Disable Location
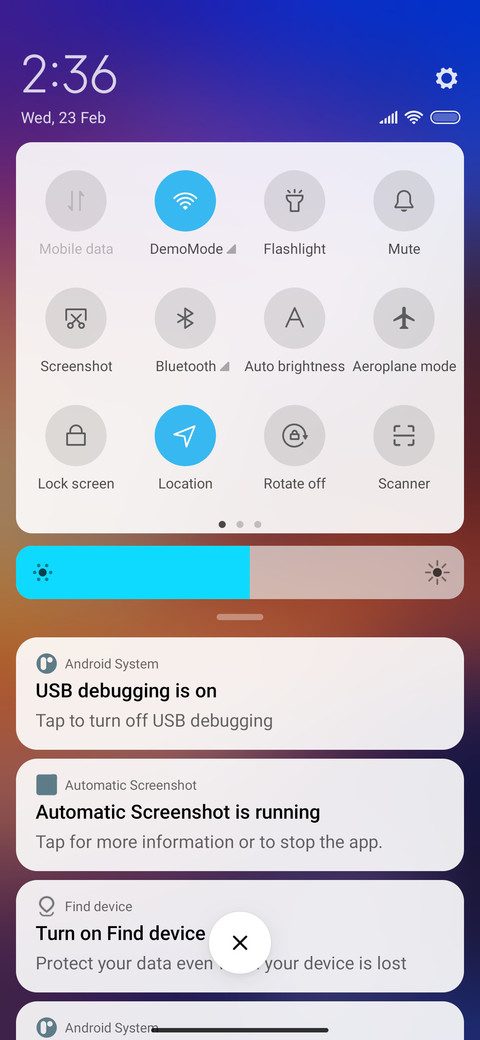Viewport: 480px width, 1040px height. pos(185,436)
